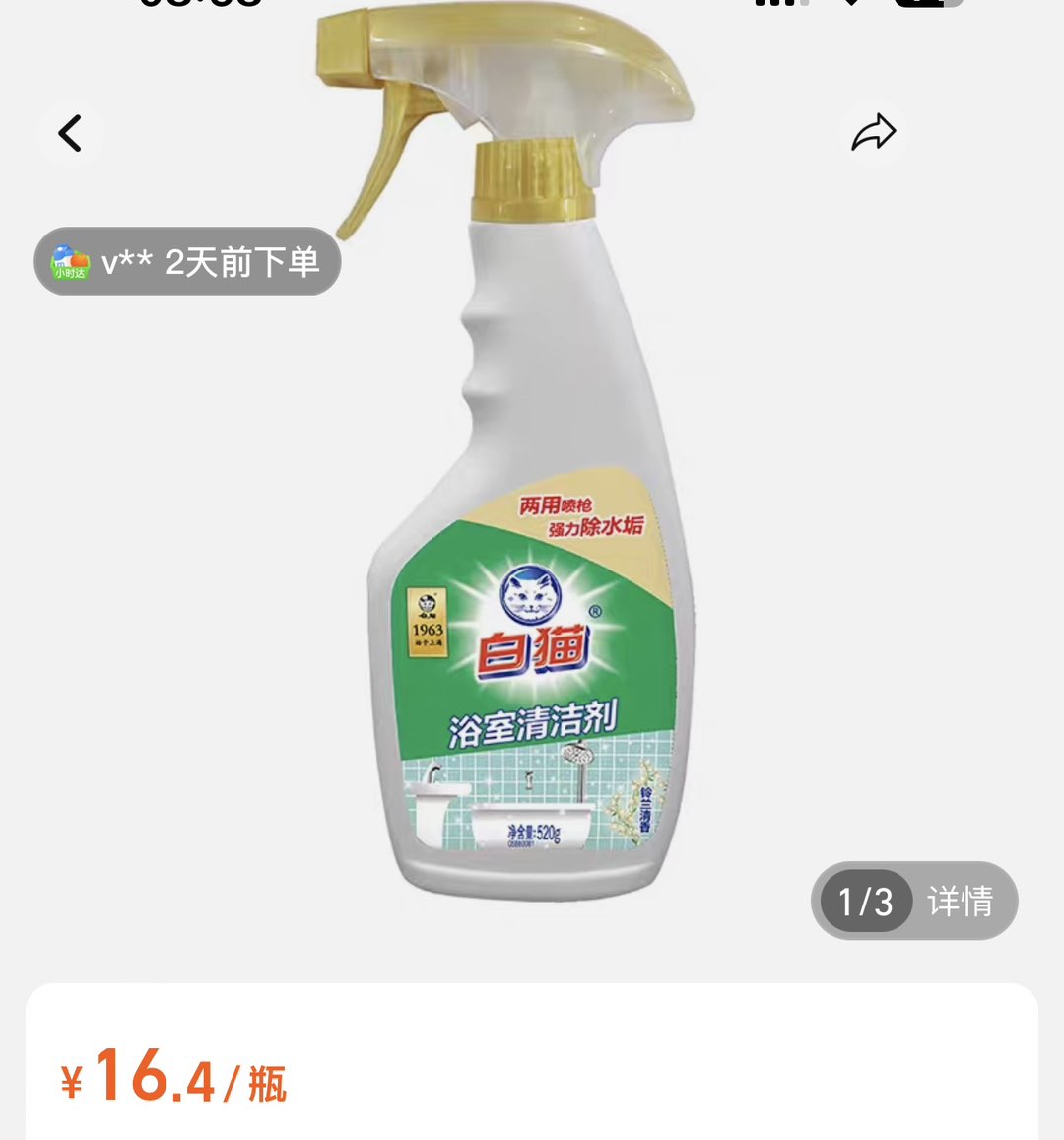Share this product page
This screenshot has height=1140, width=1064.
873,133
